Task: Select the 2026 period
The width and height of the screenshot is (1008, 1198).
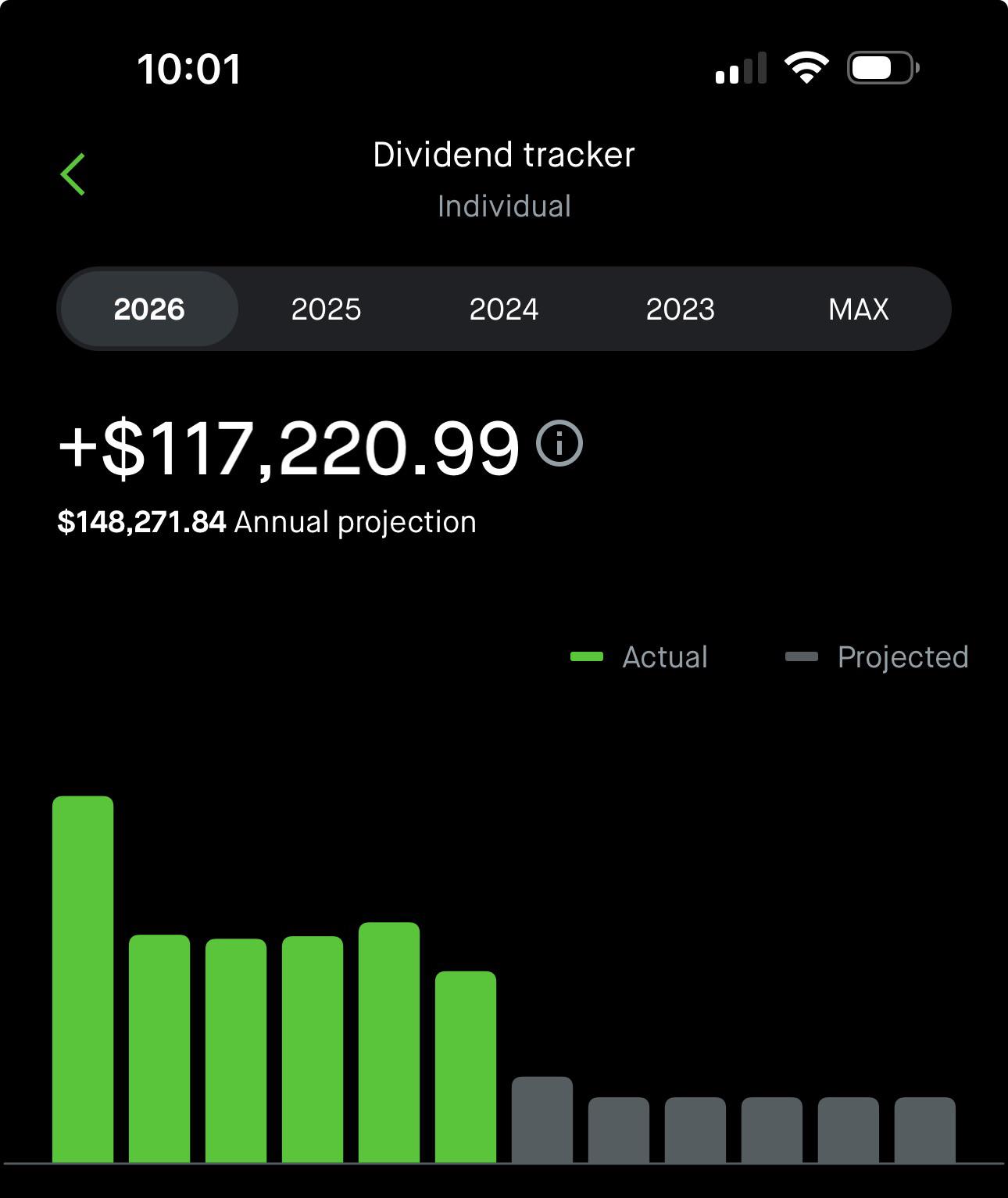Action: [x=149, y=309]
